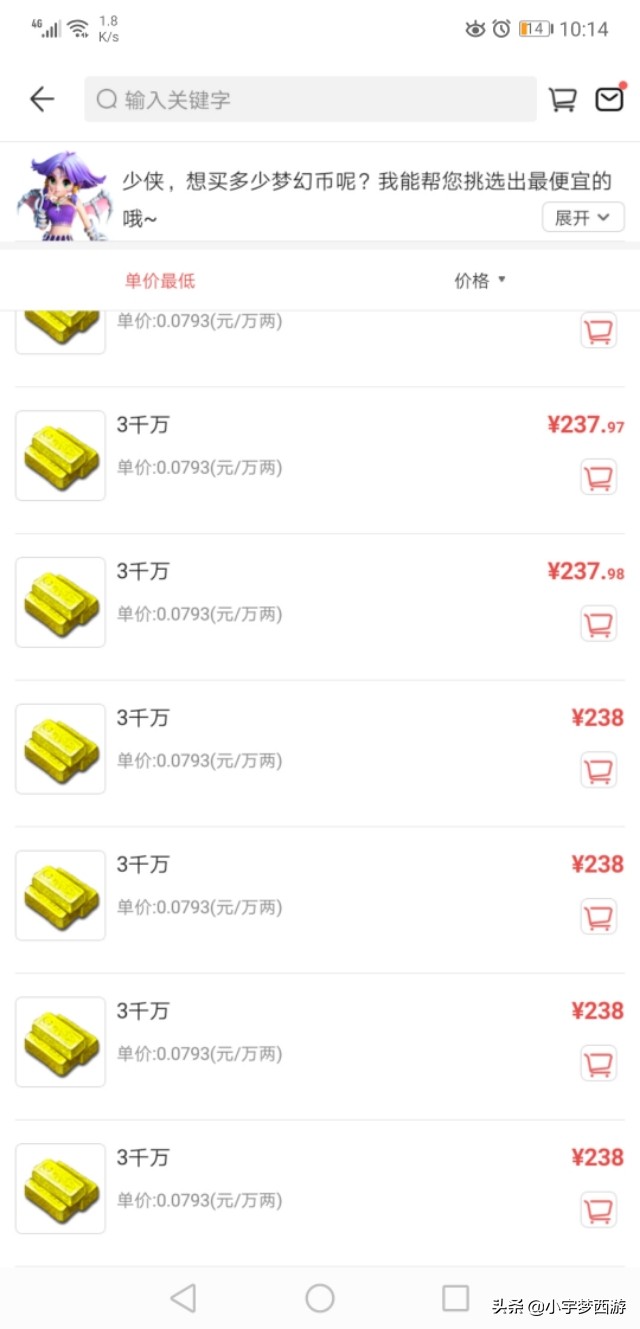The image size is (640, 1329).
Task: Expand the assistant panel with 展开
Action: (x=583, y=217)
